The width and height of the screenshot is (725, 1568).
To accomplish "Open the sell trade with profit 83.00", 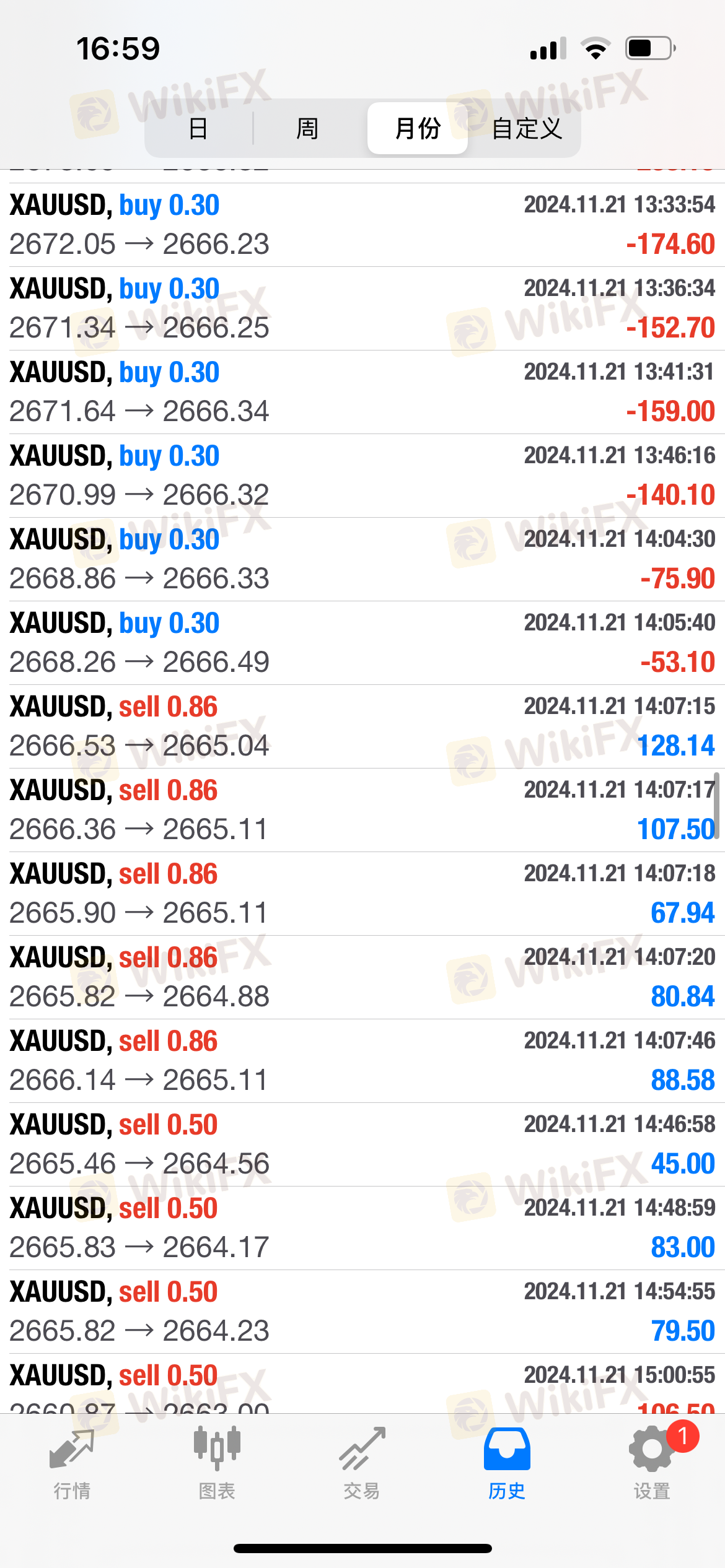I will click(362, 1228).
